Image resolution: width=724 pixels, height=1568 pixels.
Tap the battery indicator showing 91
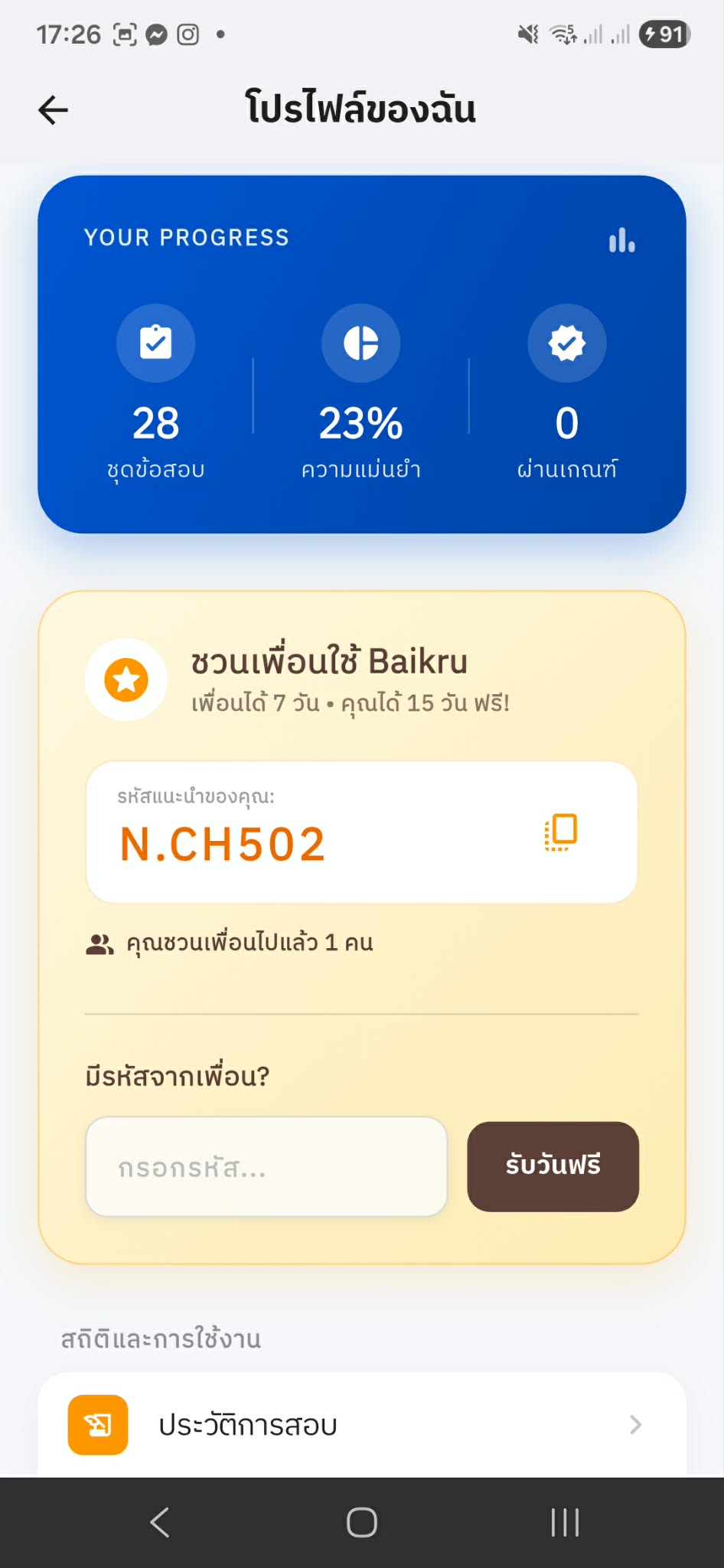coord(665,33)
